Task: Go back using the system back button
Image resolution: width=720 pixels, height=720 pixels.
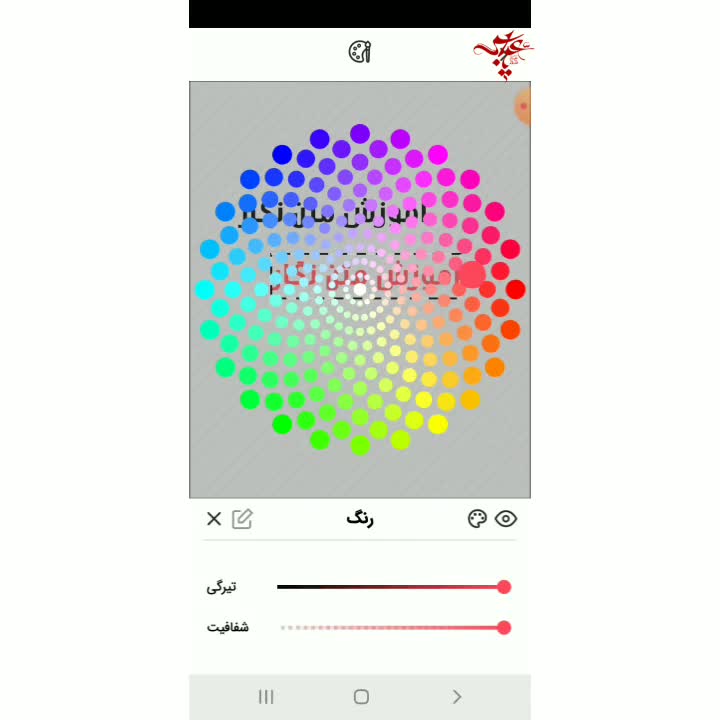Action: 457,697
